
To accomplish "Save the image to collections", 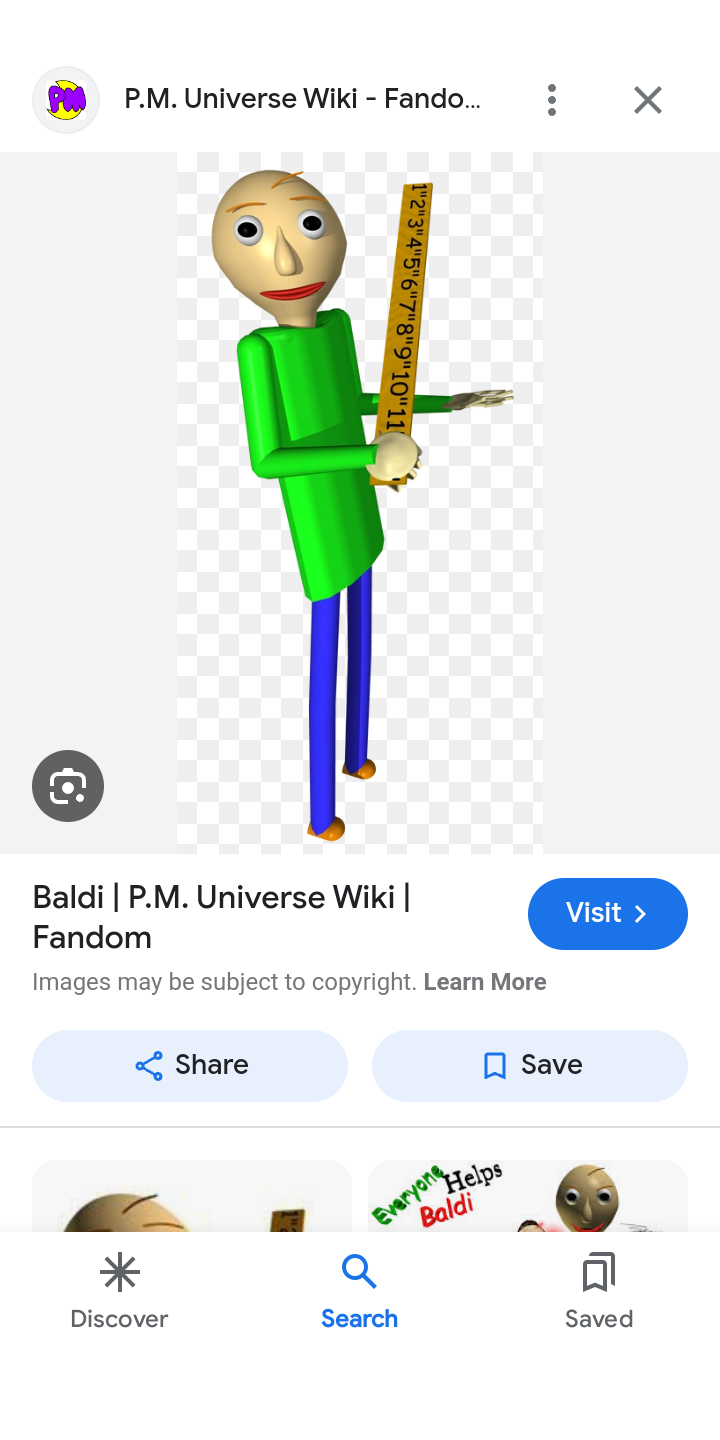I will [x=530, y=1065].
